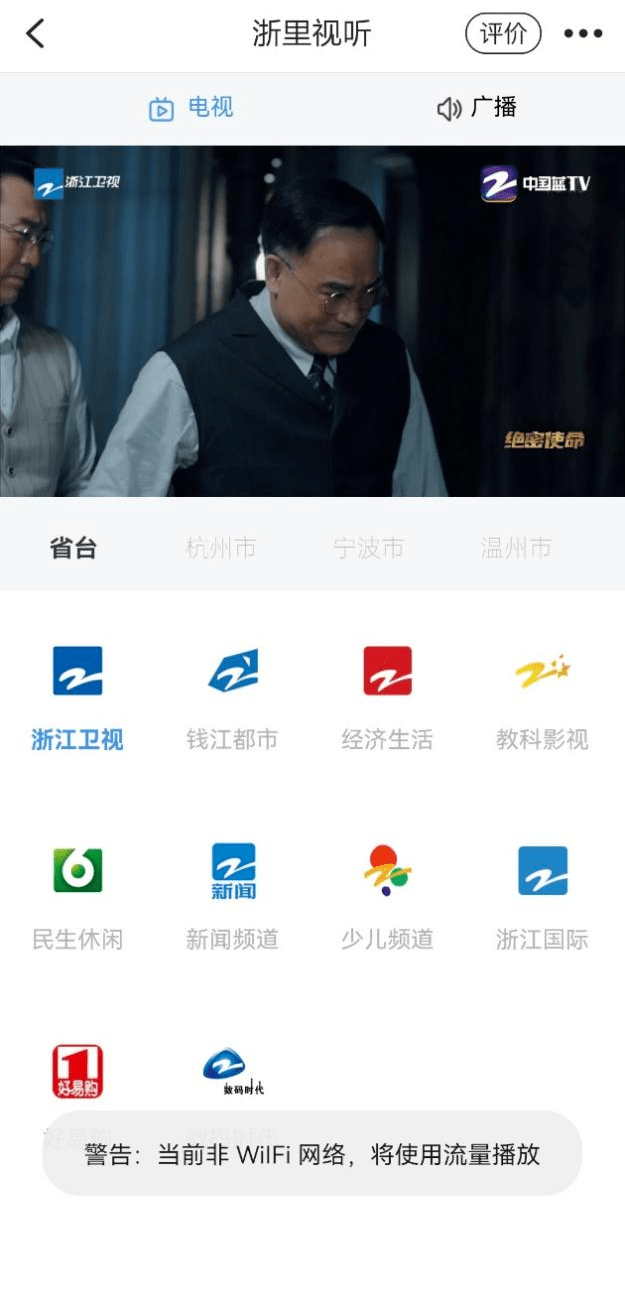Switch to the 广播 tab
Viewport: 625px width, 1308px height.
tap(477, 108)
